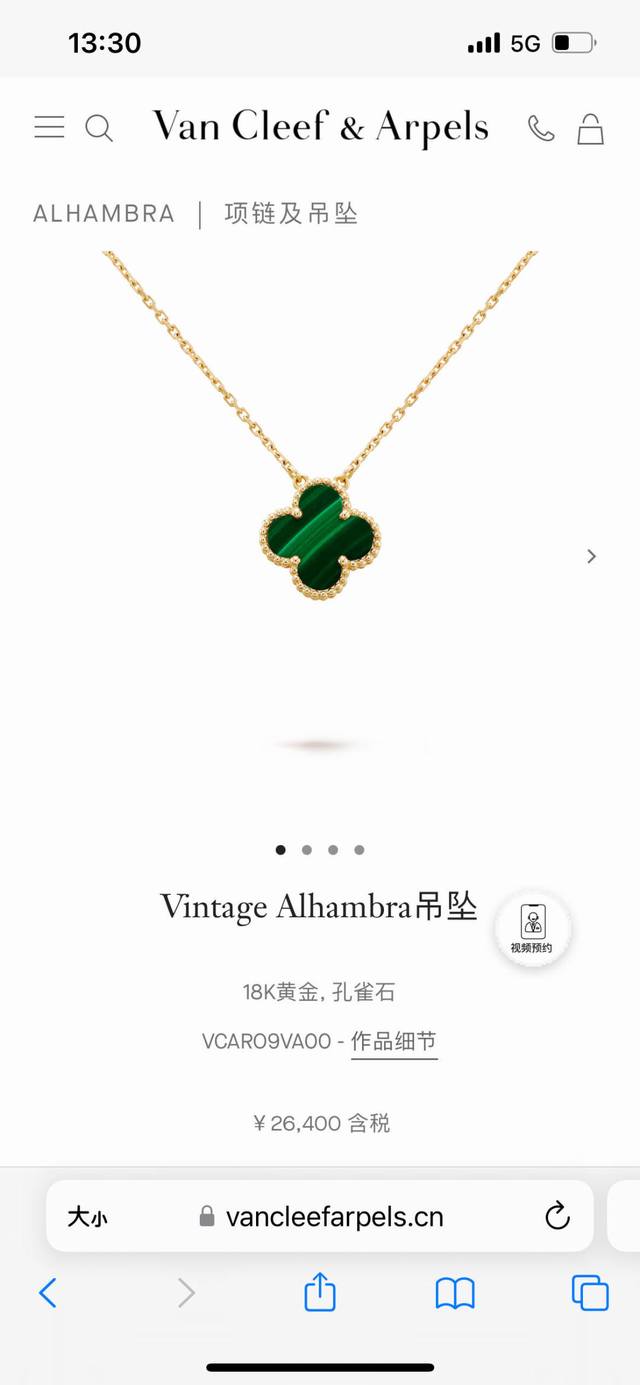This screenshot has width=640, height=1385.
Task: Tap the phone contact icon
Action: (x=541, y=128)
